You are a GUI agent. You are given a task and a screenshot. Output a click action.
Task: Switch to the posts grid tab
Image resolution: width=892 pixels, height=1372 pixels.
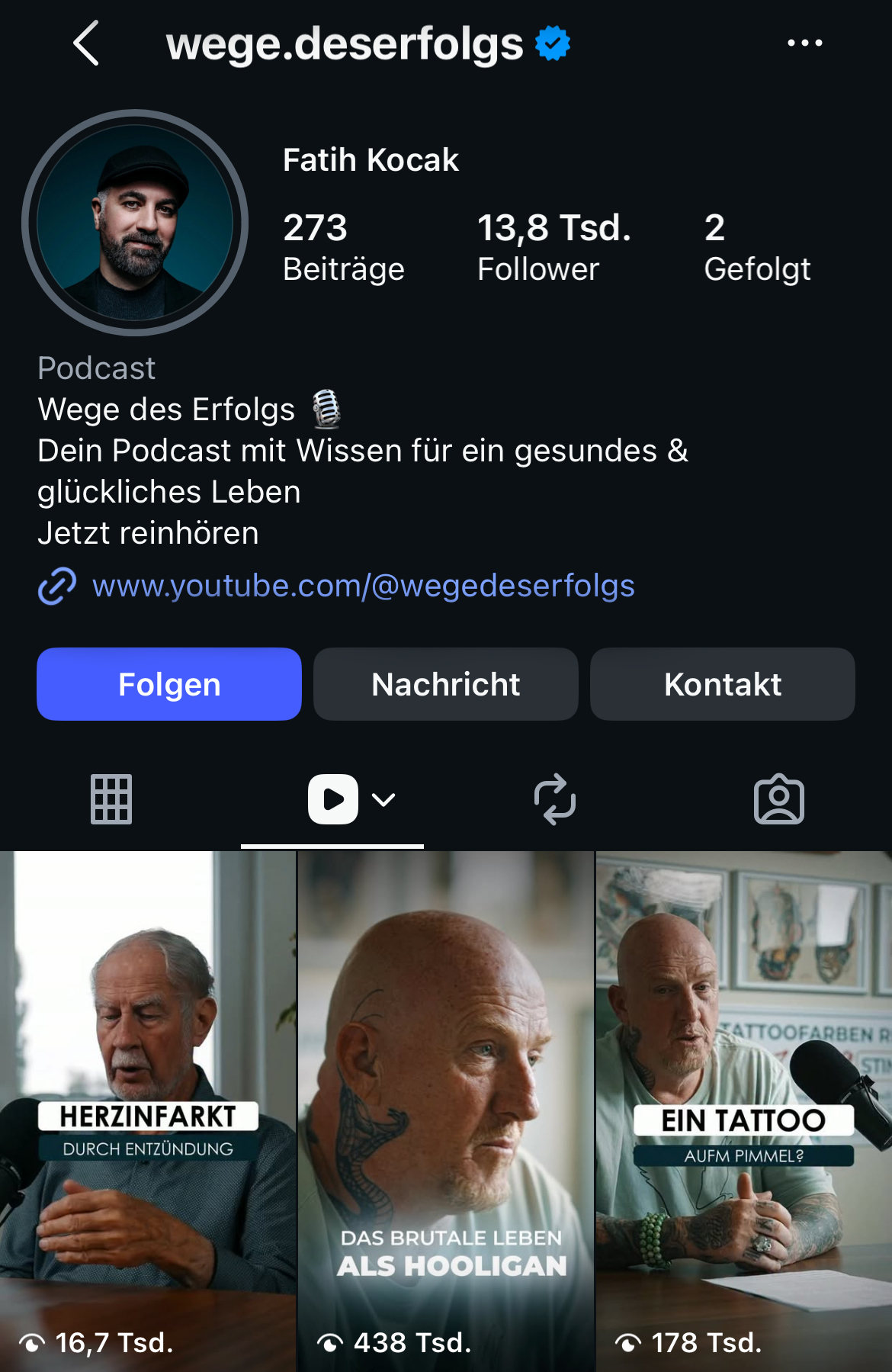(x=111, y=799)
